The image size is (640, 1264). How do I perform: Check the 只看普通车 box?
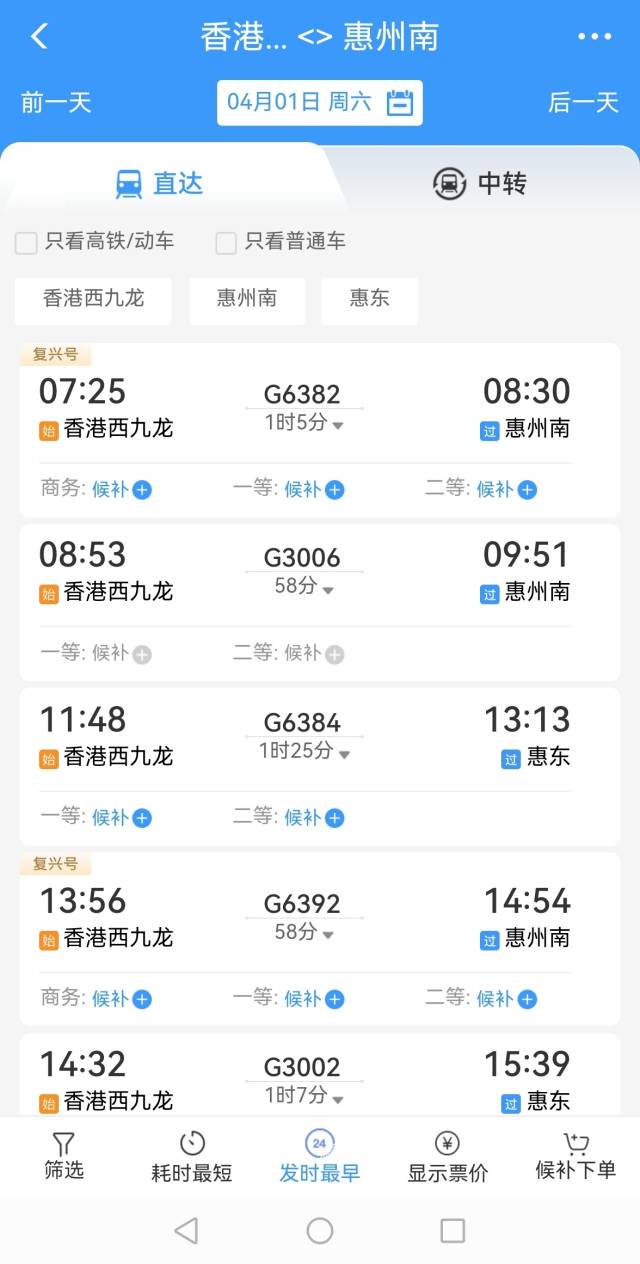(227, 242)
